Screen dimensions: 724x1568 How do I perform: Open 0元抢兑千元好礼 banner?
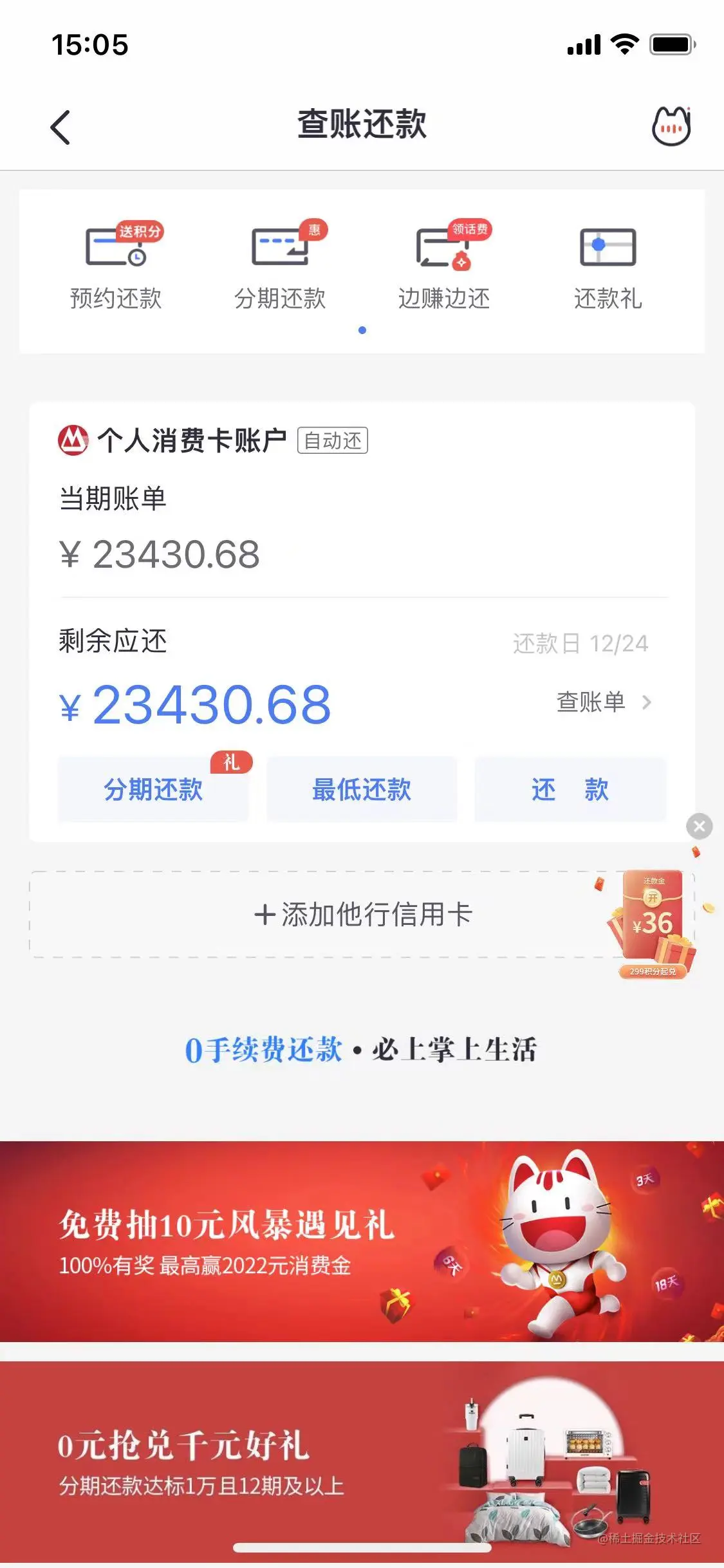[x=362, y=1460]
